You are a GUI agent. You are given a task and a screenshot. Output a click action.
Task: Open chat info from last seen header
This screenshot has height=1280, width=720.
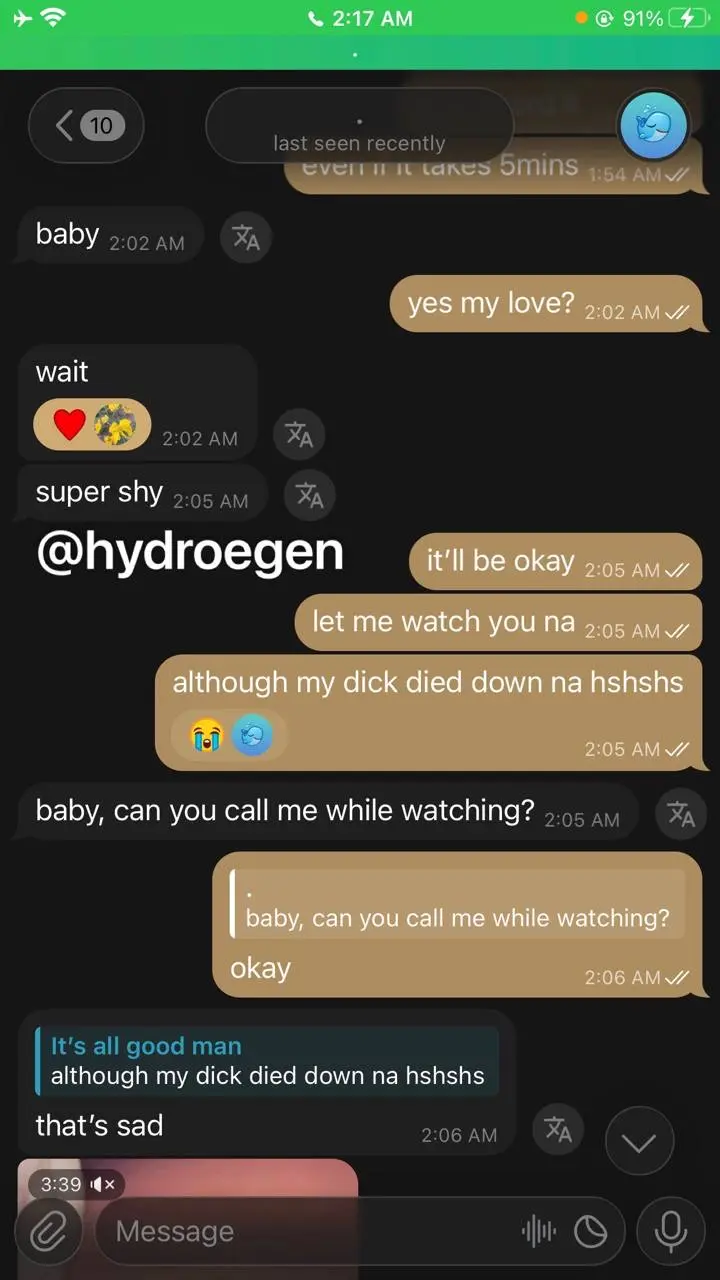point(359,125)
